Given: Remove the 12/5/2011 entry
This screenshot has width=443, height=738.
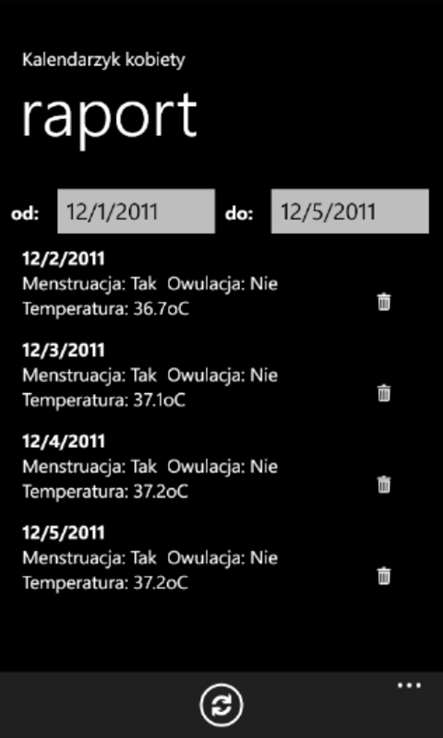Looking at the screenshot, I should 384,576.
